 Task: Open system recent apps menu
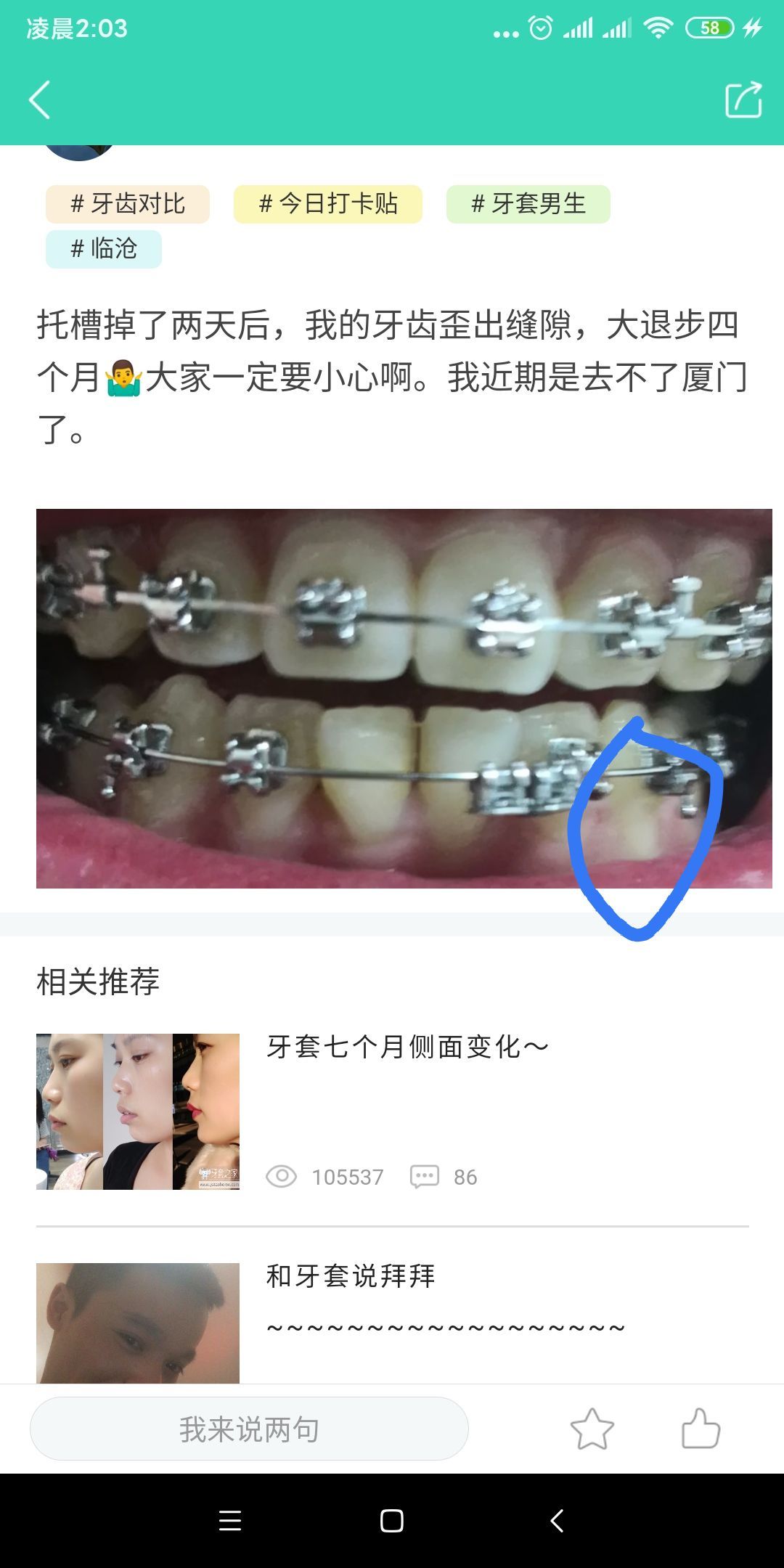point(230,1521)
